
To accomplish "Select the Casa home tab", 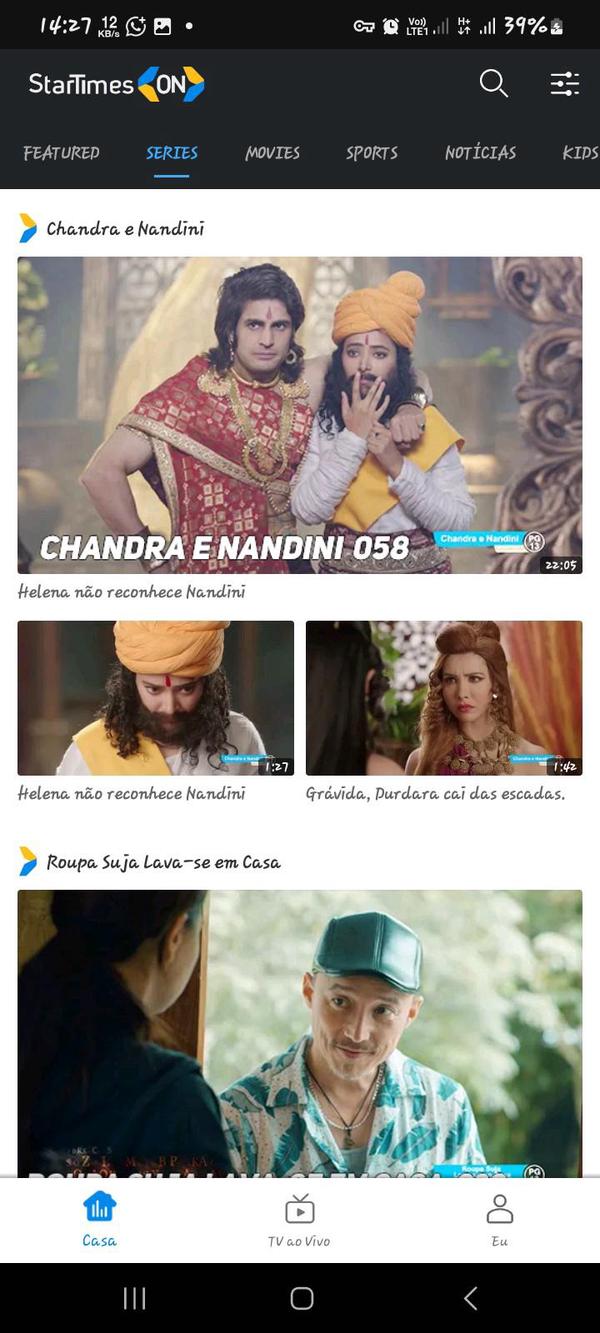I will pos(99,1221).
